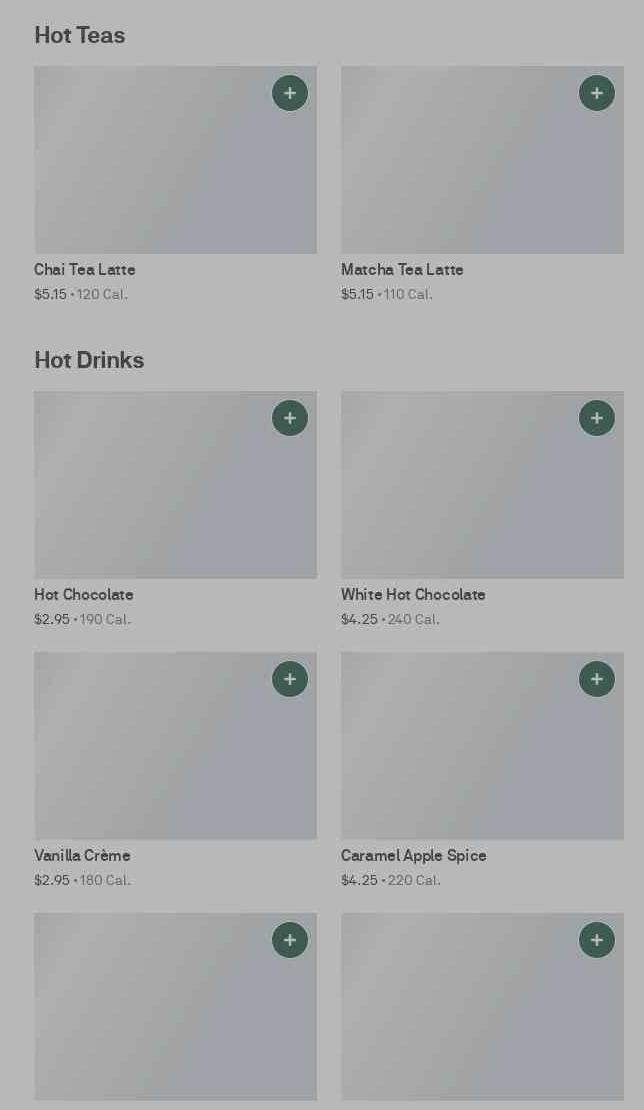The height and width of the screenshot is (1110, 644).
Task: Open the Hot Chocolate product card
Action: [176, 510]
